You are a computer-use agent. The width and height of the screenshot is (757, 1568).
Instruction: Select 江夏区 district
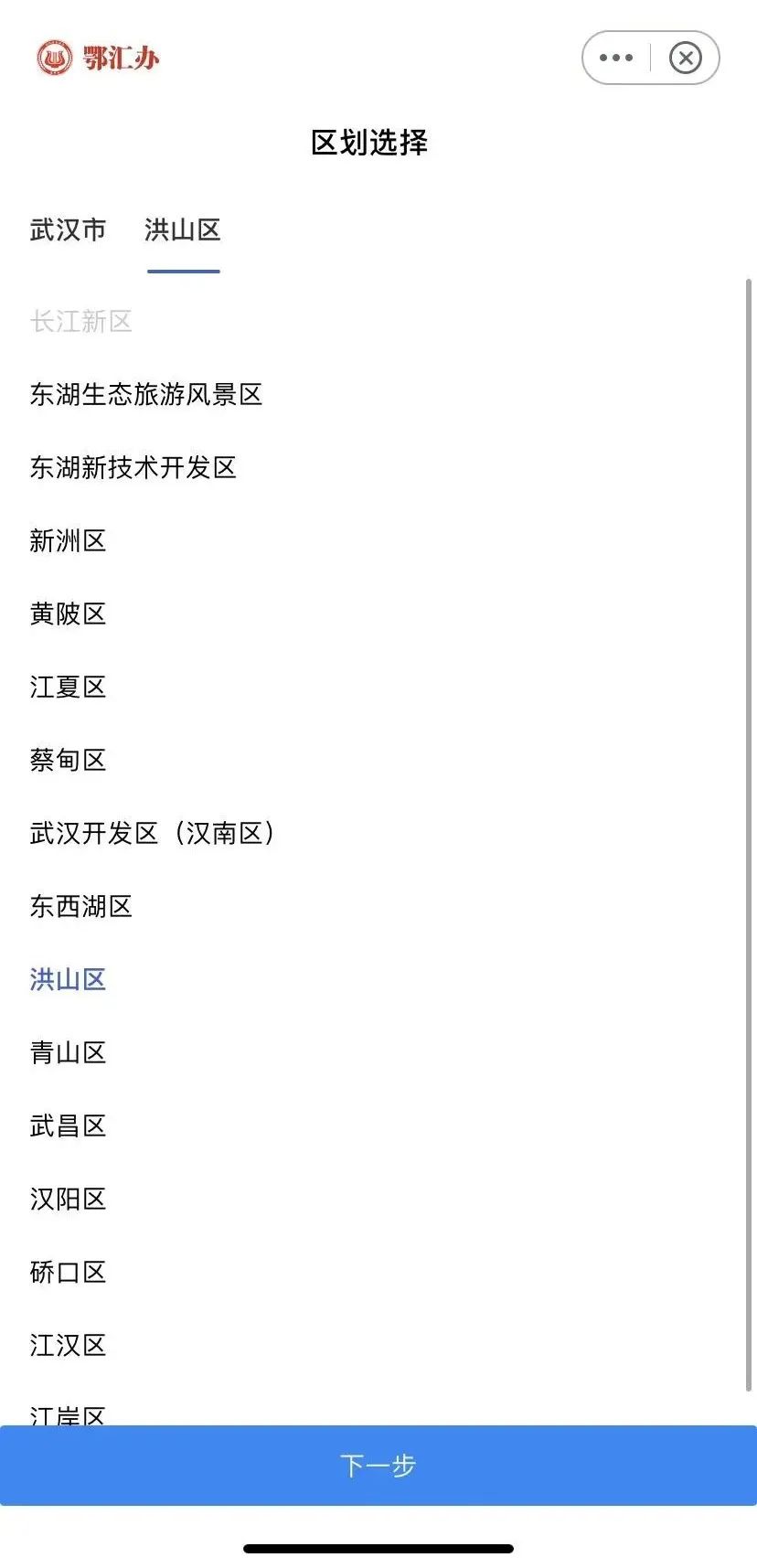pos(69,687)
